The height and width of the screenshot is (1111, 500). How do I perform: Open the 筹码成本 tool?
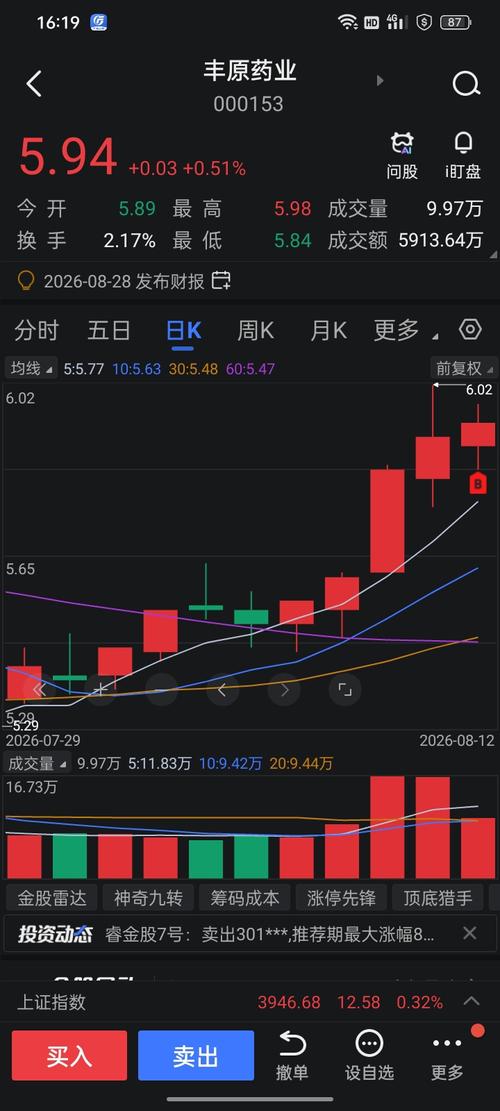click(x=244, y=898)
